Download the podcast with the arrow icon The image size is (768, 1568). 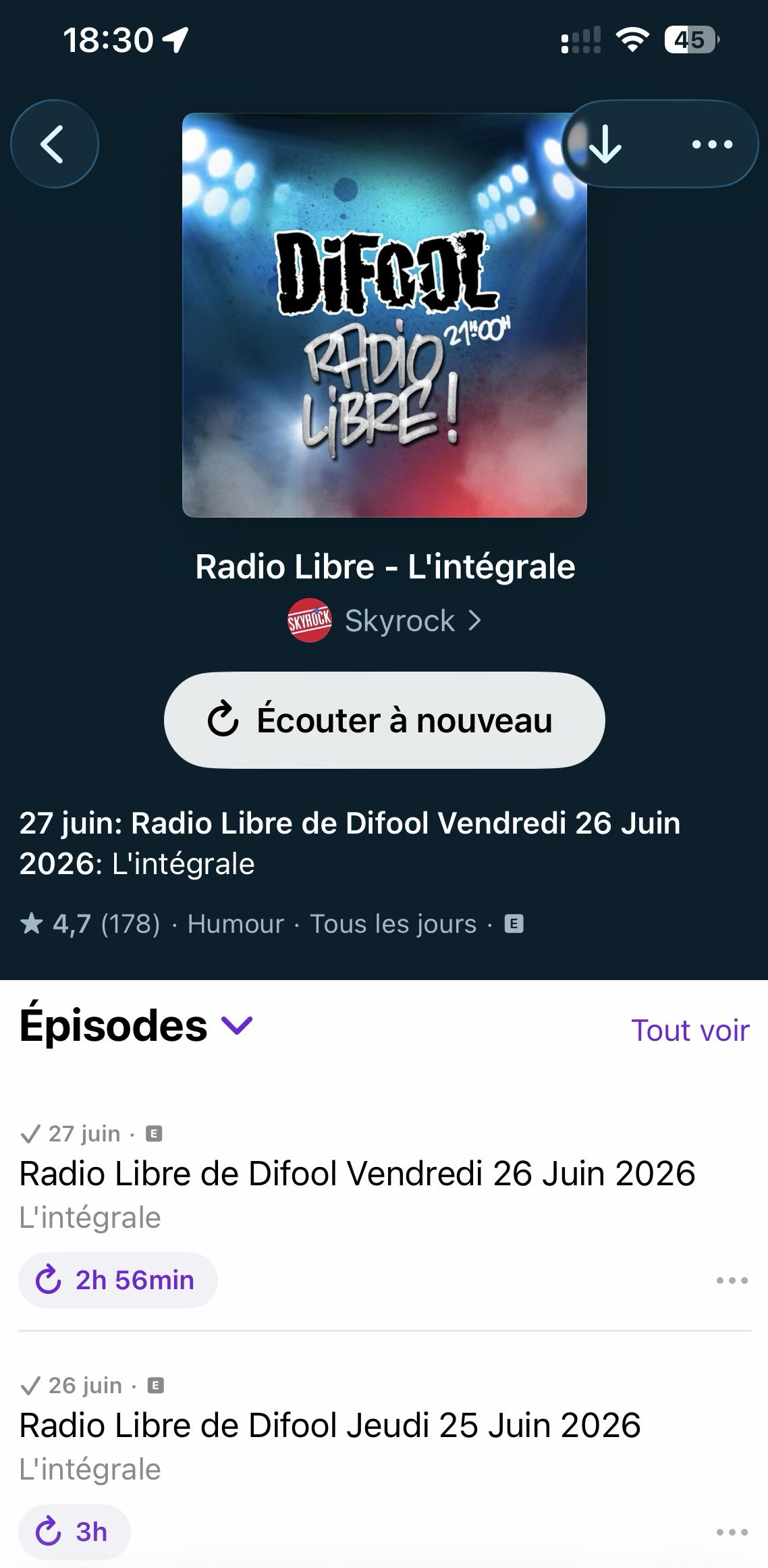(605, 144)
